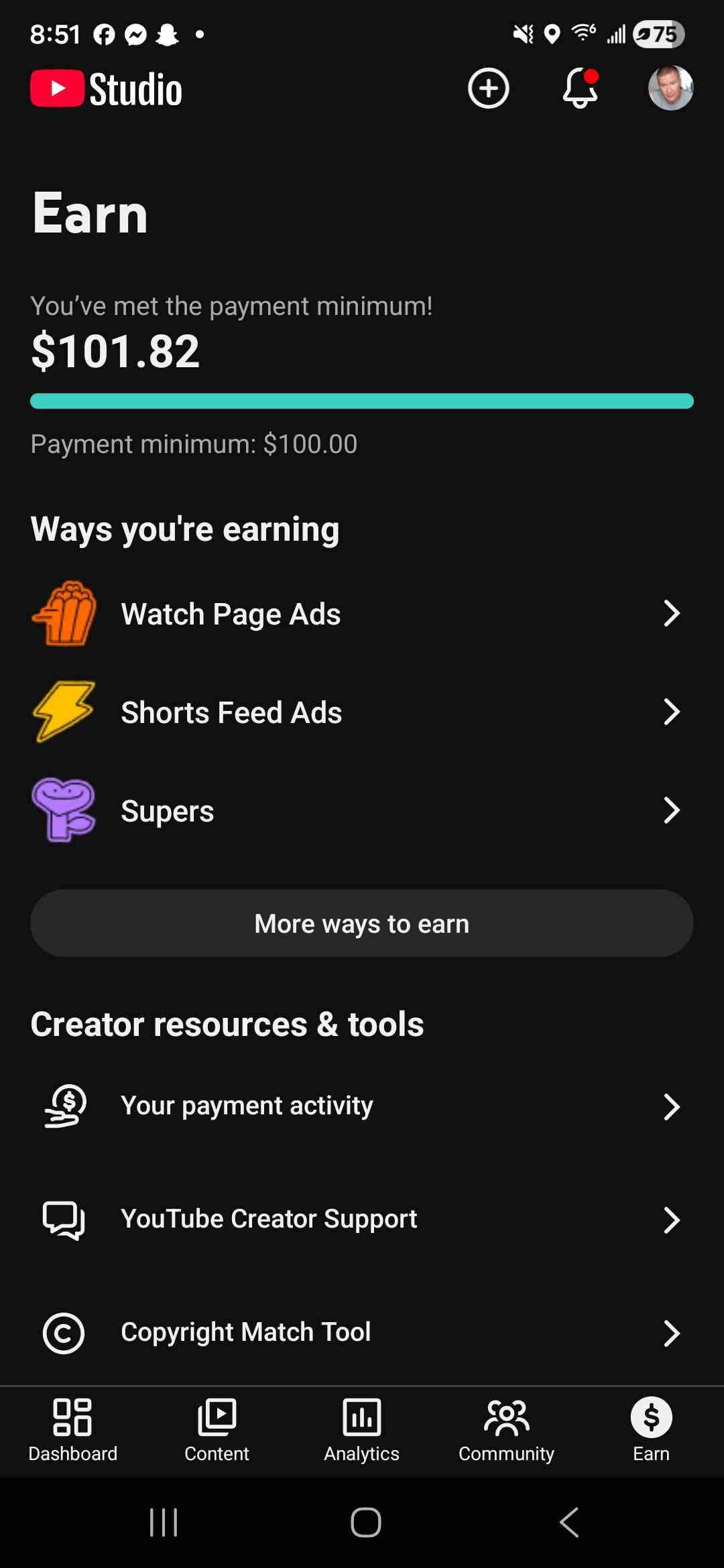Viewport: 724px width, 1568px height.
Task: Select the Community tab
Action: tap(507, 1430)
